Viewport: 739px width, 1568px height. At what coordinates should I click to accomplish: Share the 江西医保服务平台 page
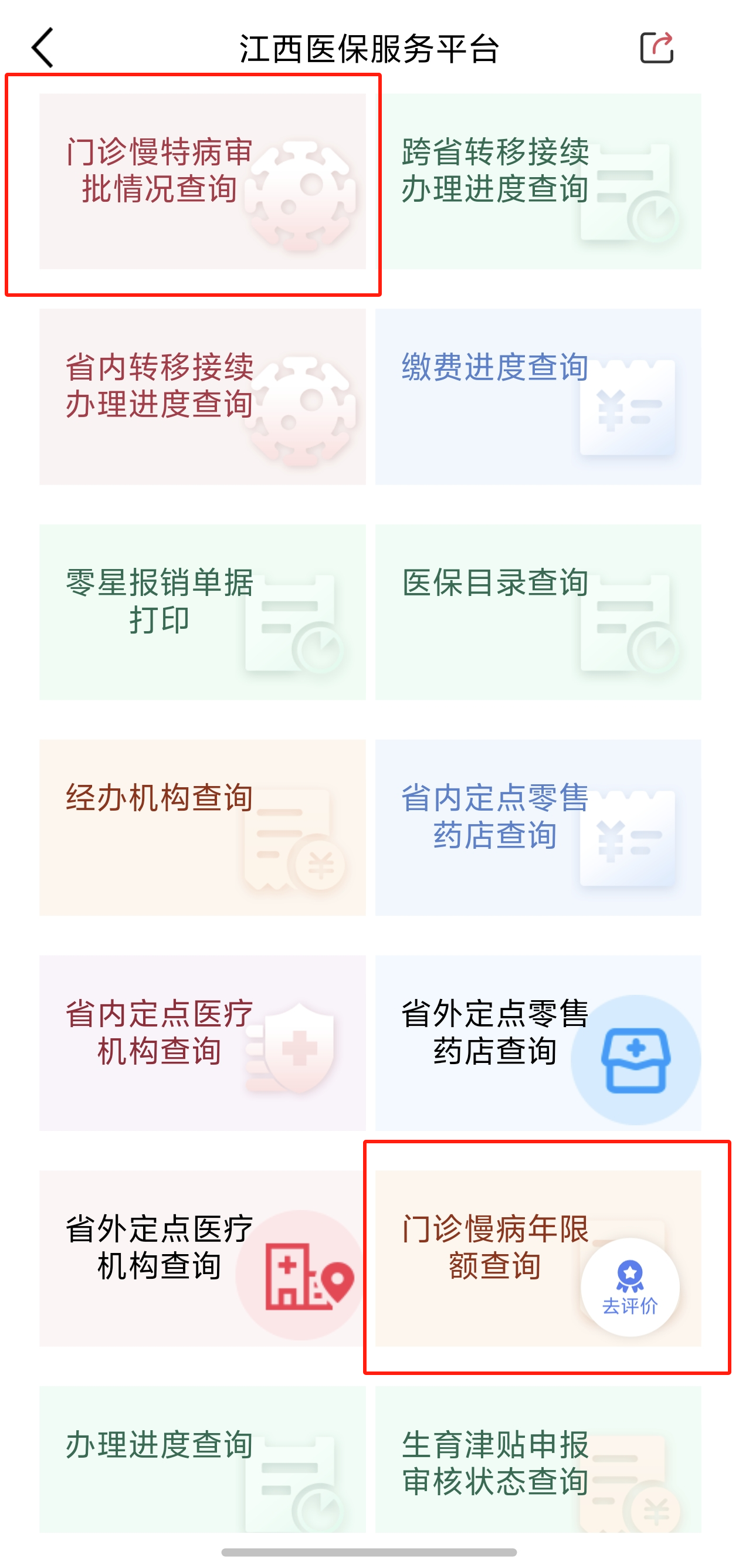coord(656,48)
